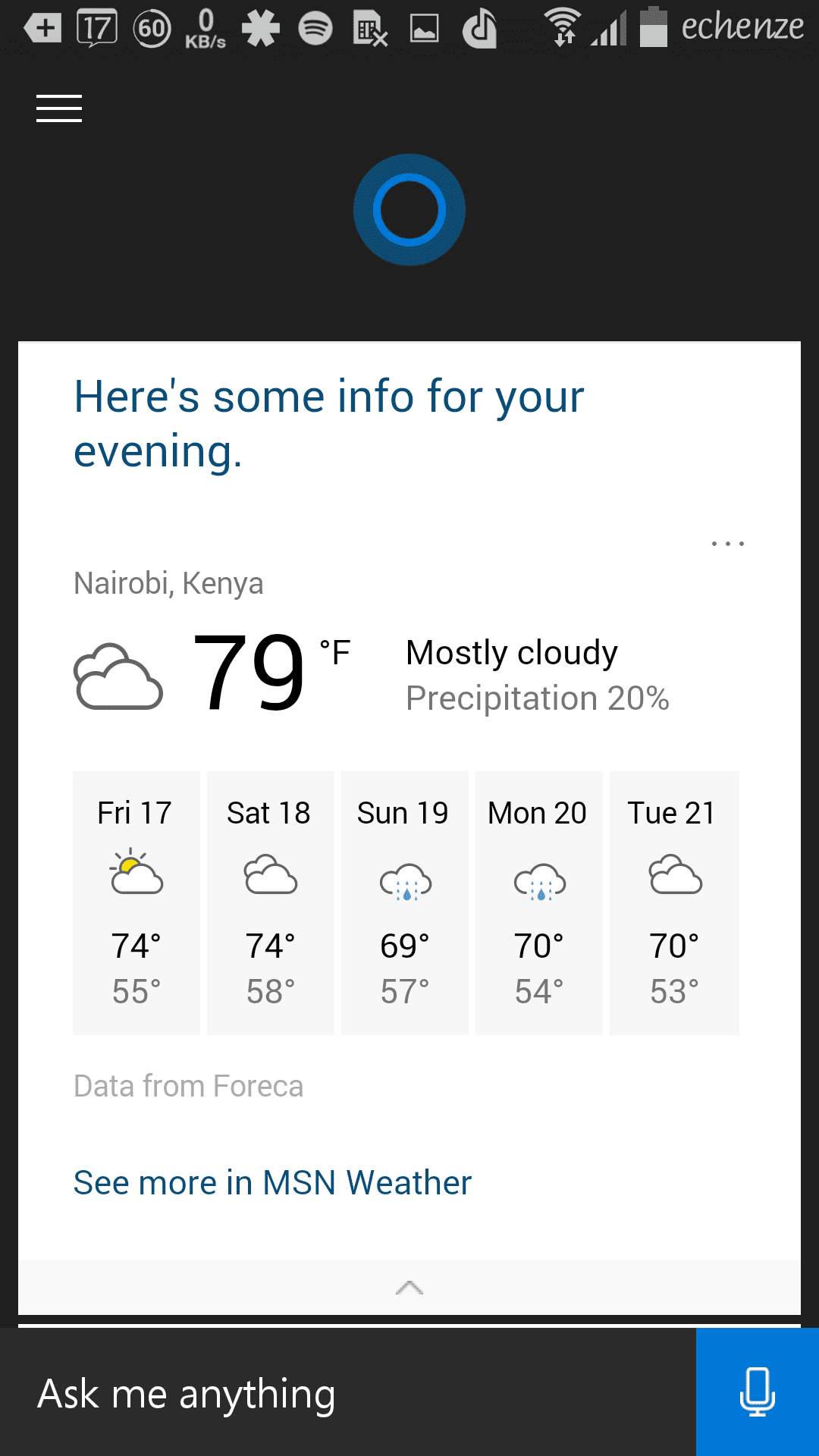Screen dimensions: 819x1456
Task: Open the hamburger menu
Action: pos(59,108)
